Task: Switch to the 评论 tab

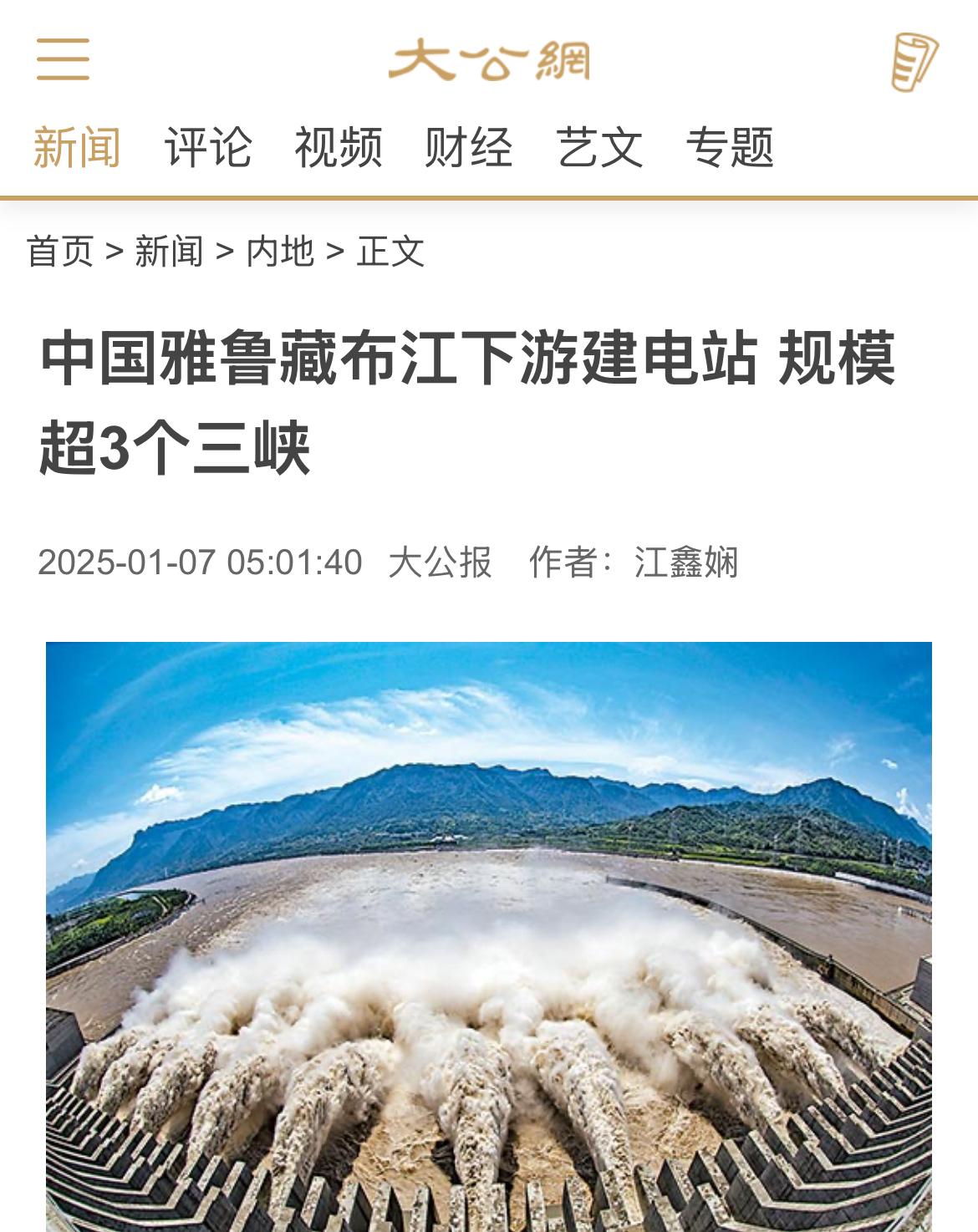Action: (x=207, y=147)
